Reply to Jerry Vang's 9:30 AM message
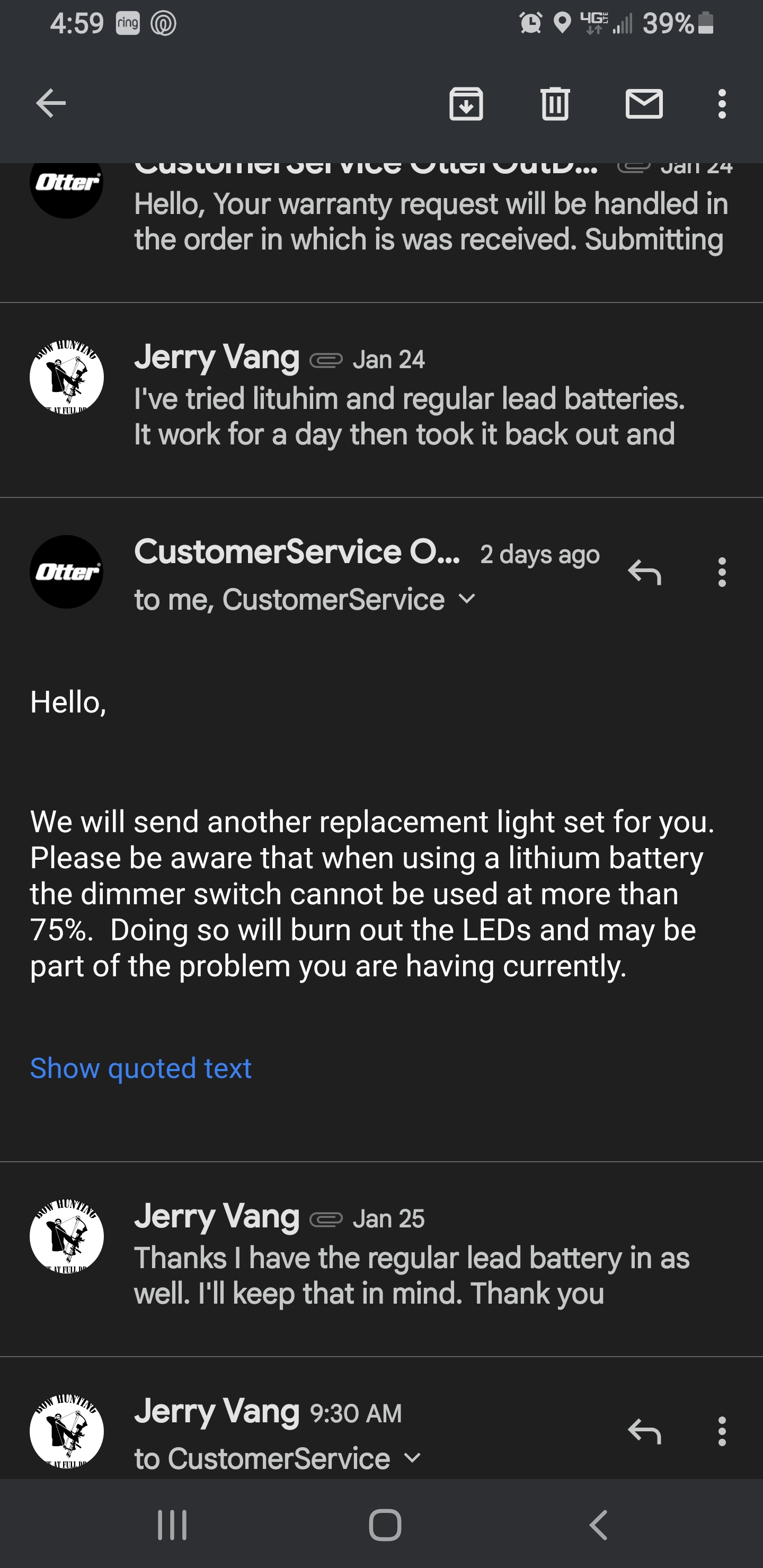The width and height of the screenshot is (763, 1568). (644, 1431)
